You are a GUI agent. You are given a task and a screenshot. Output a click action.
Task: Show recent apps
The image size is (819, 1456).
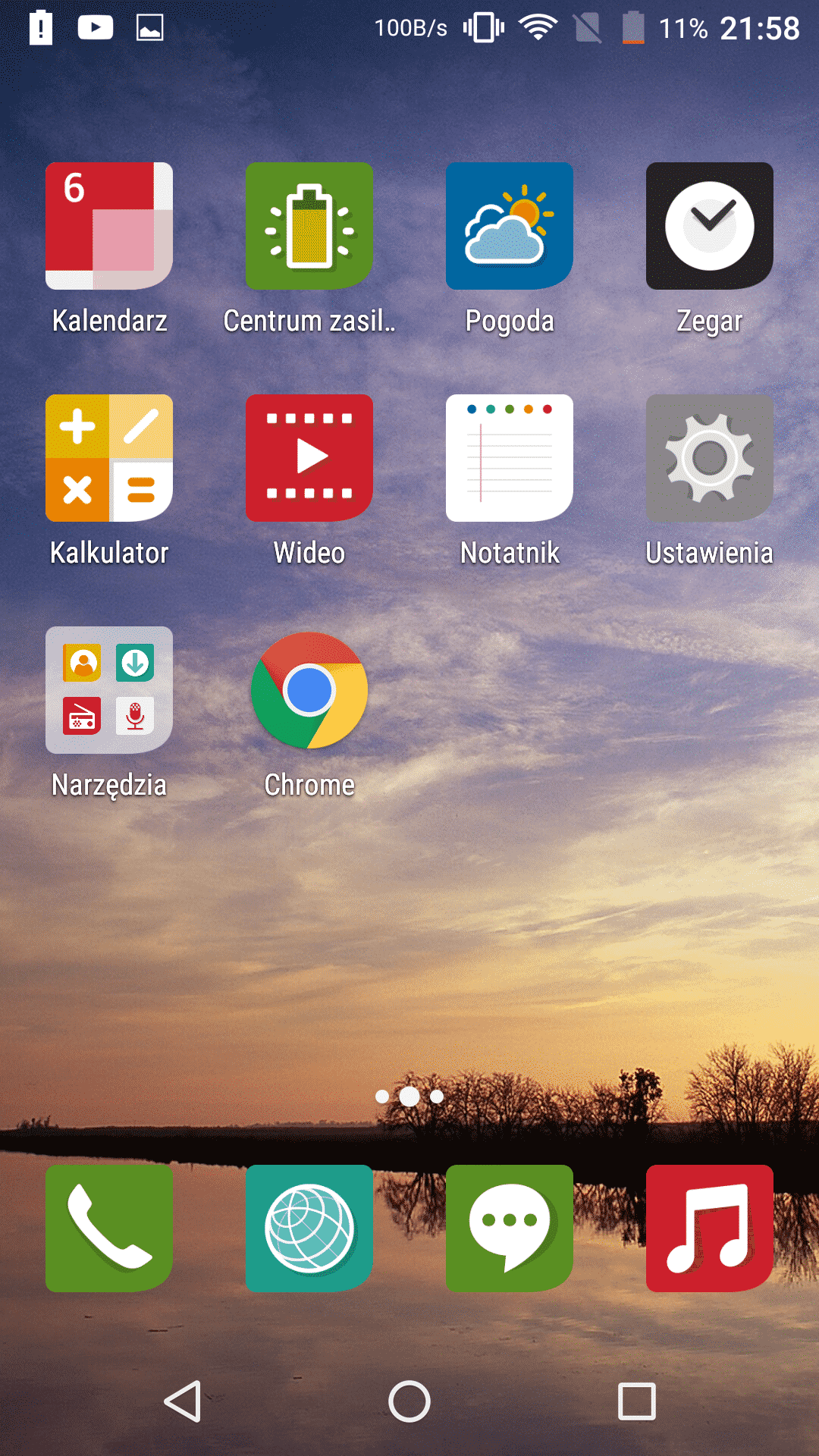[x=637, y=1401]
